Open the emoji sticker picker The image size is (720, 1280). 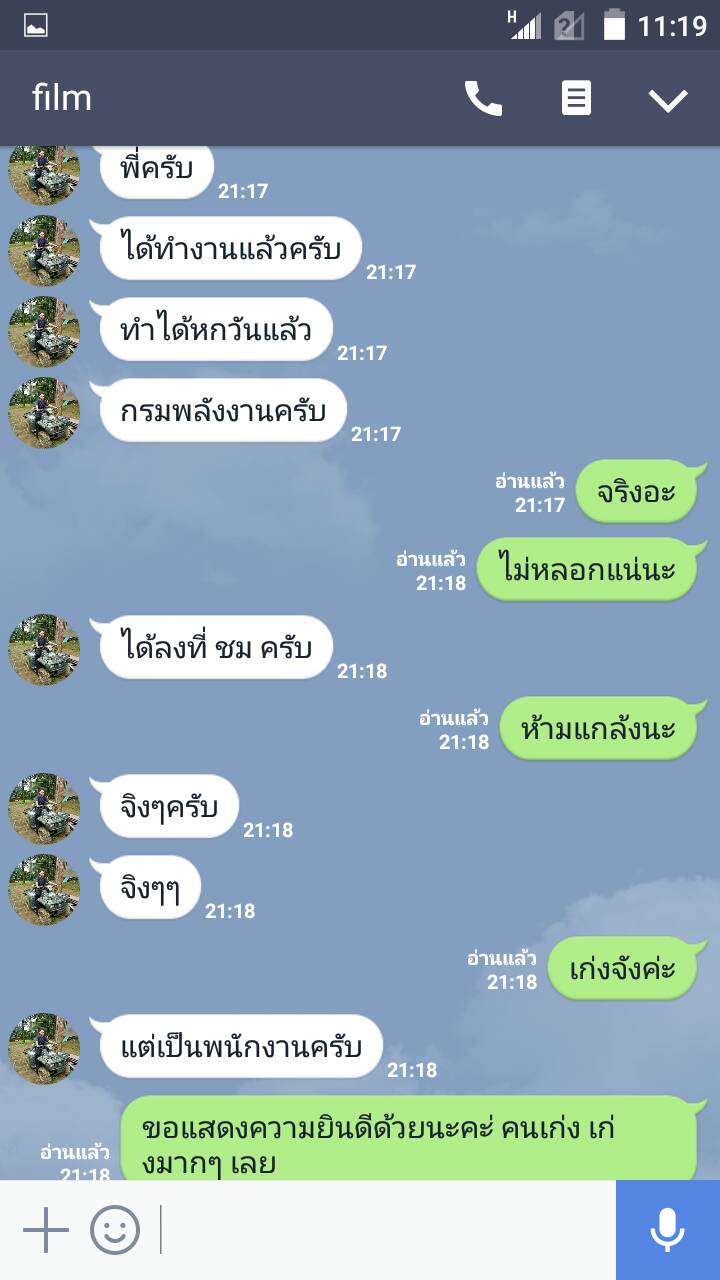coord(115,1230)
